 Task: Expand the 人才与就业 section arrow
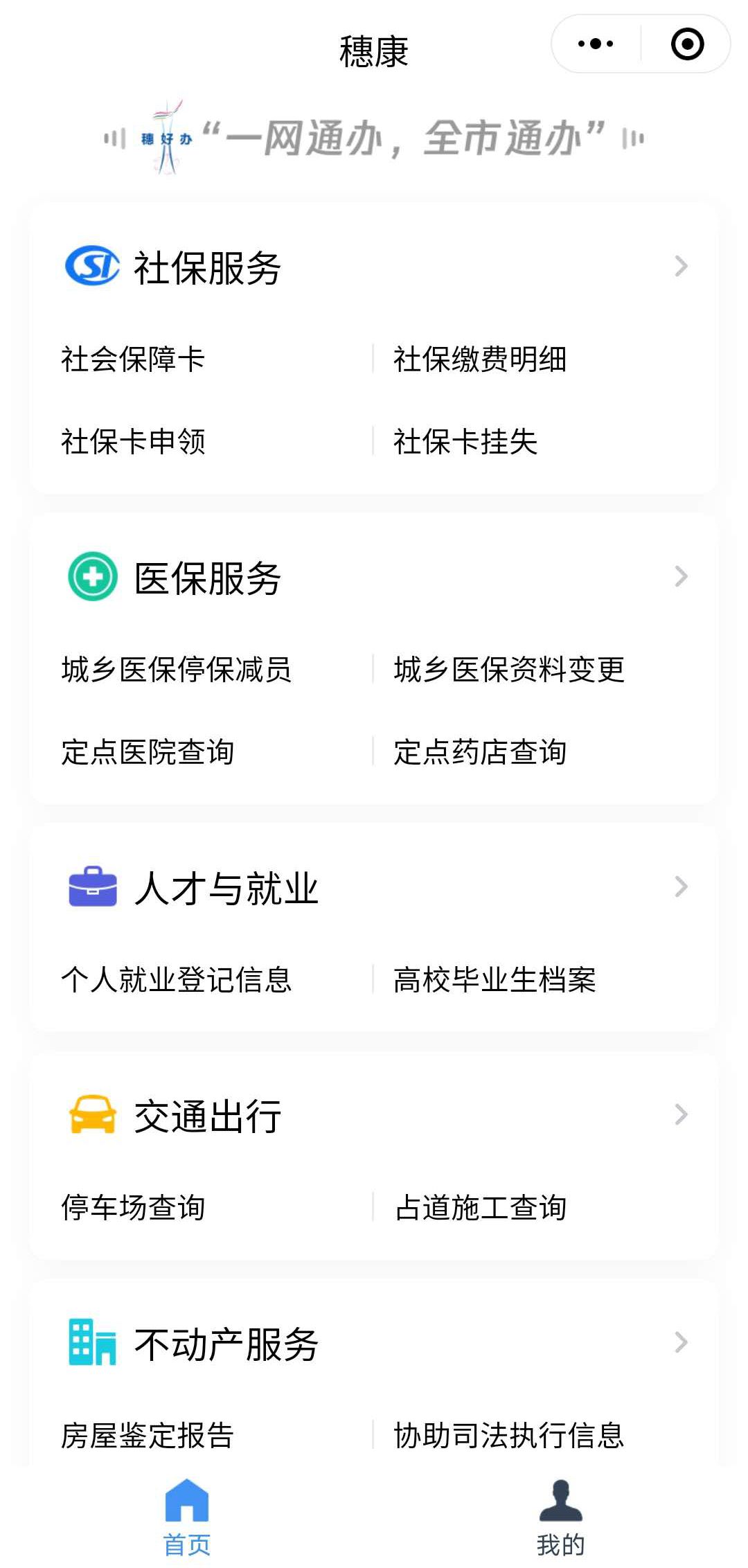681,887
